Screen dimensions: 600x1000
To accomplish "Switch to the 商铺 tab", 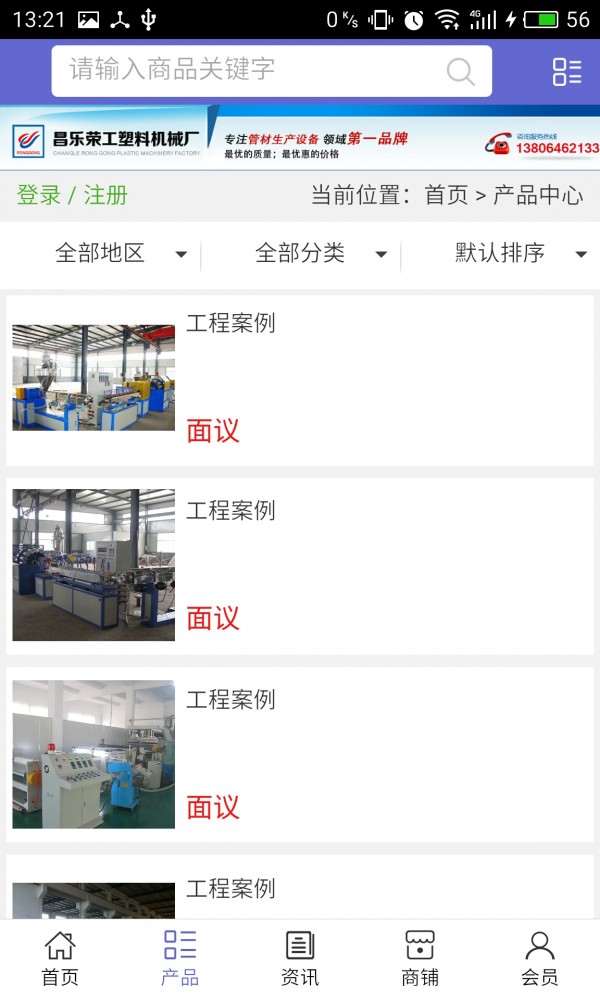I will pyautogui.click(x=420, y=958).
